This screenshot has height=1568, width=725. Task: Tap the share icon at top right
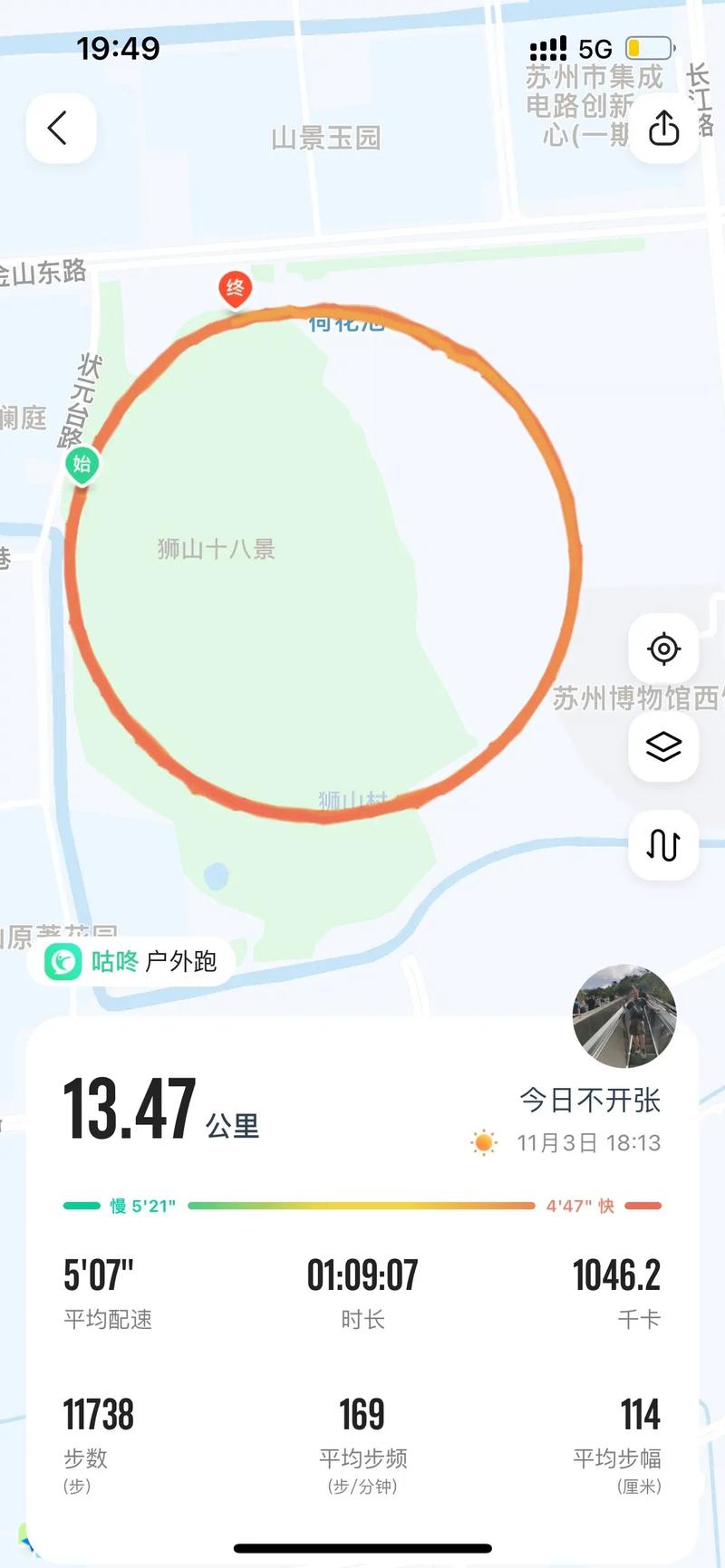664,129
